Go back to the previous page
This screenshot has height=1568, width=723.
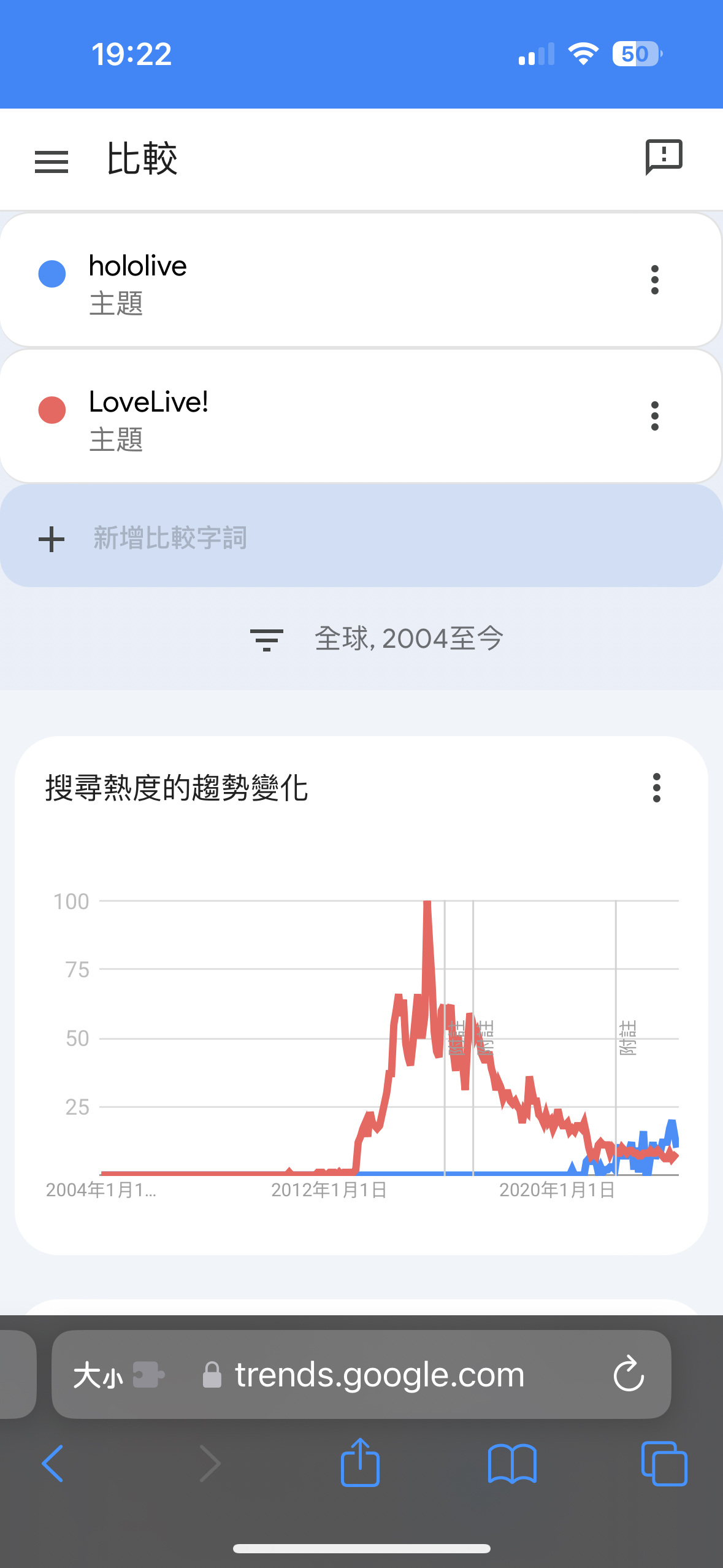[x=53, y=1463]
